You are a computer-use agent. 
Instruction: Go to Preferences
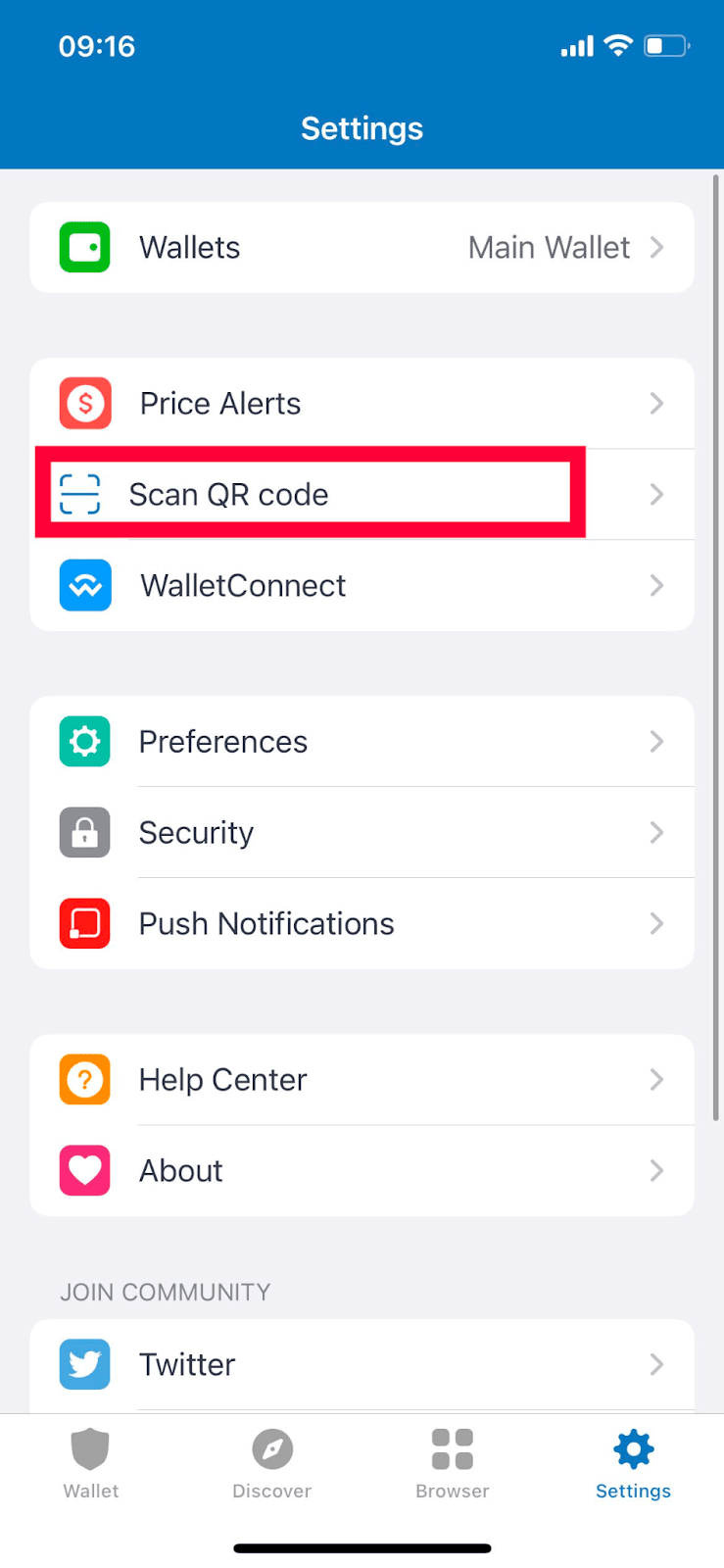pos(362,741)
